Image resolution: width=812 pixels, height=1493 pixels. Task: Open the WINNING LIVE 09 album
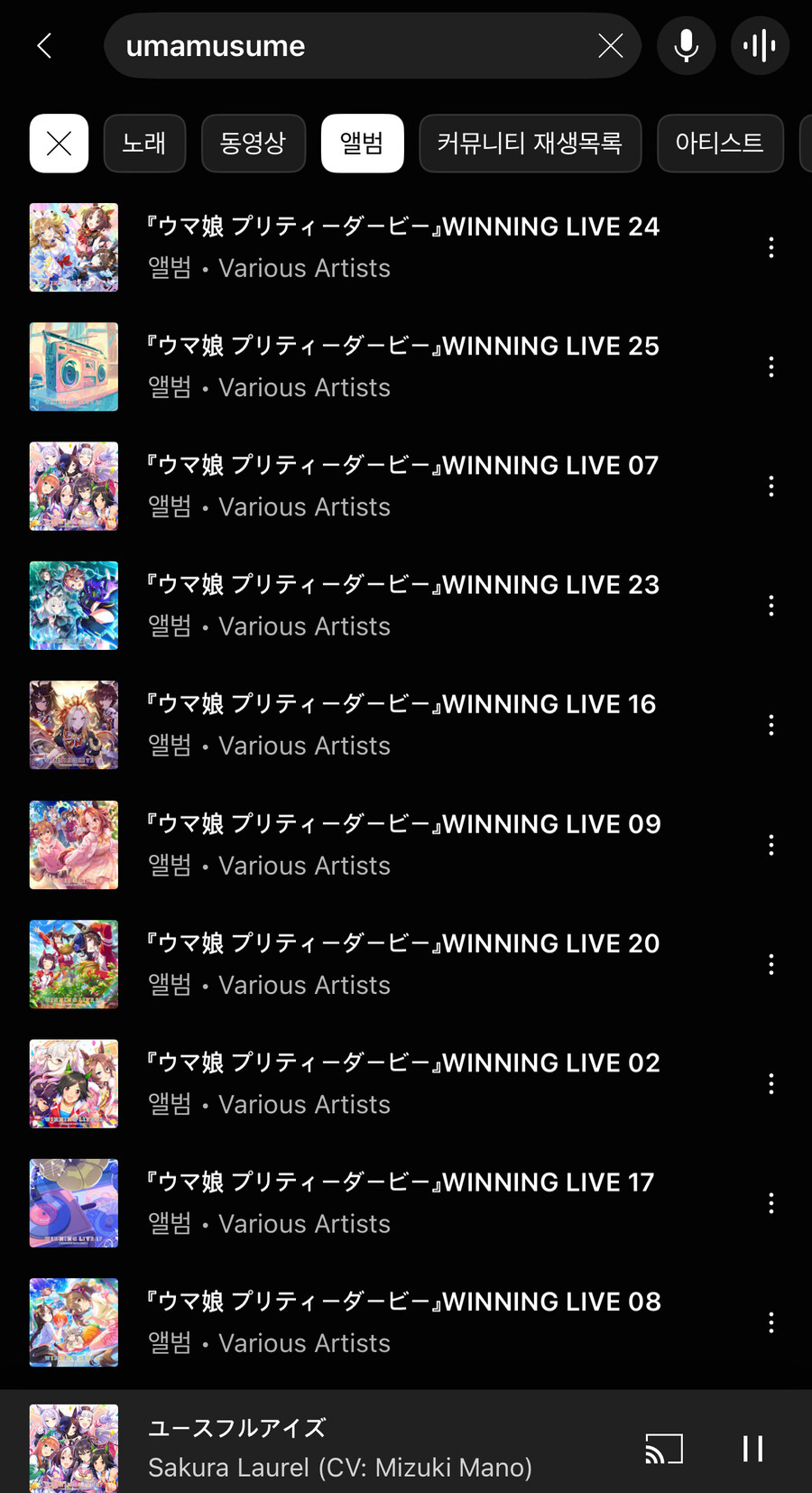click(402, 844)
